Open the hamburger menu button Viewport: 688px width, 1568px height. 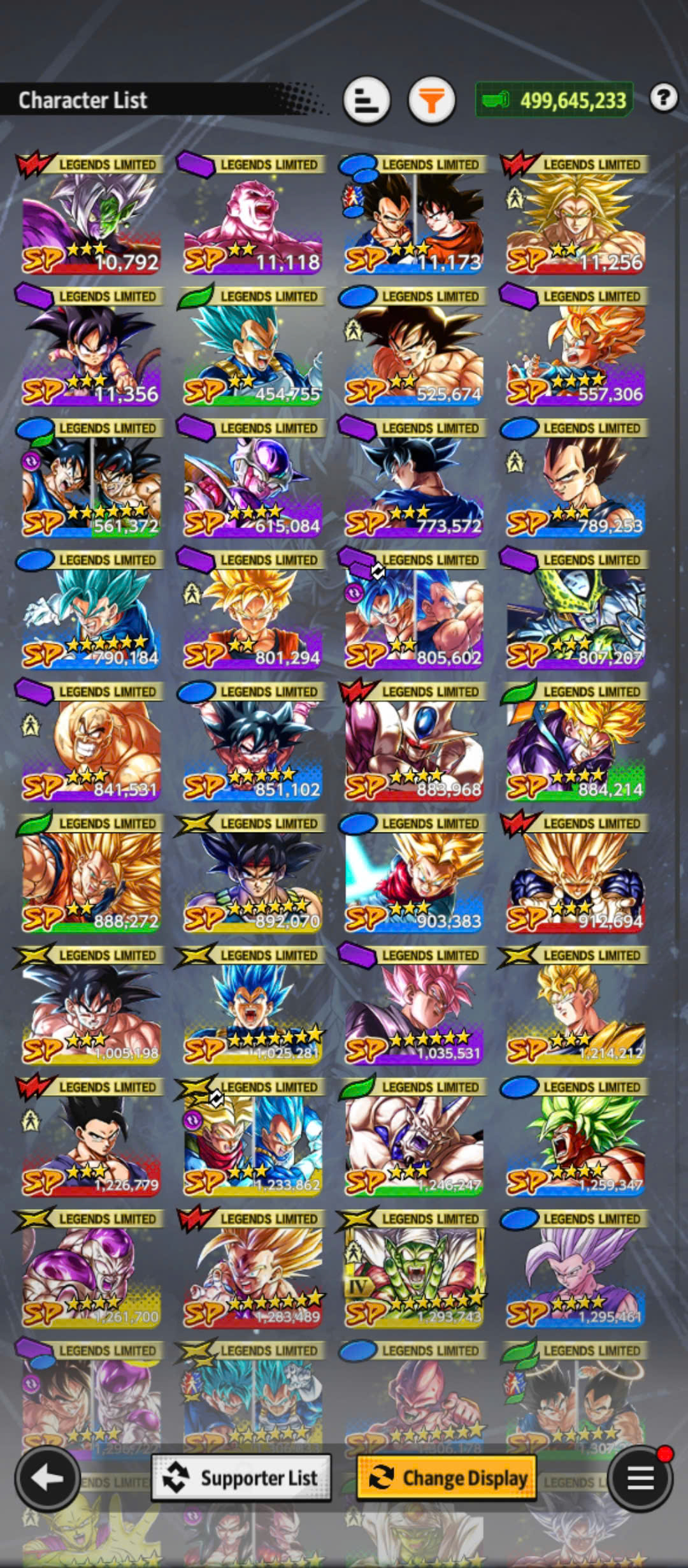click(640, 1478)
